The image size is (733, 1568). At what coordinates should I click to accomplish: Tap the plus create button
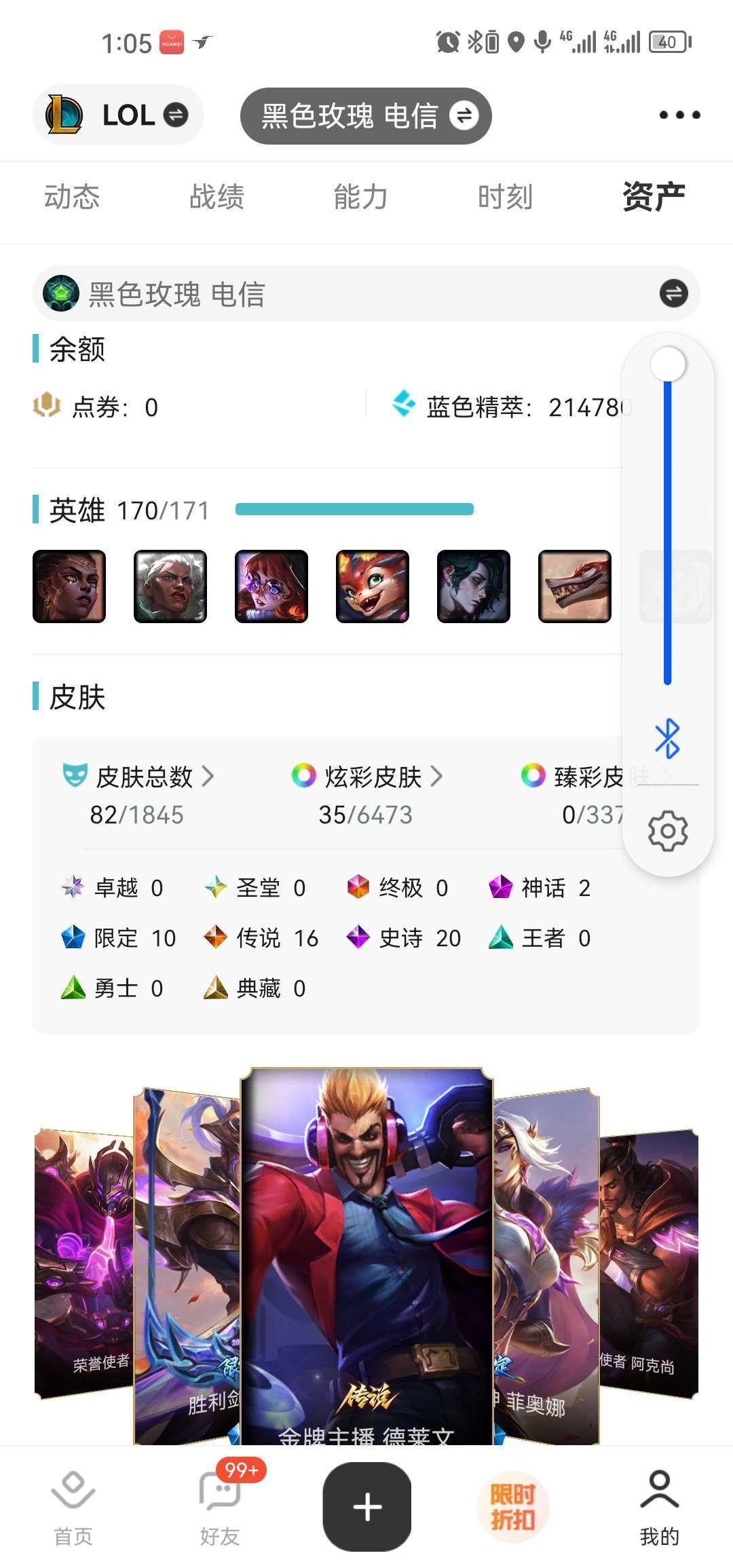pos(367,1507)
